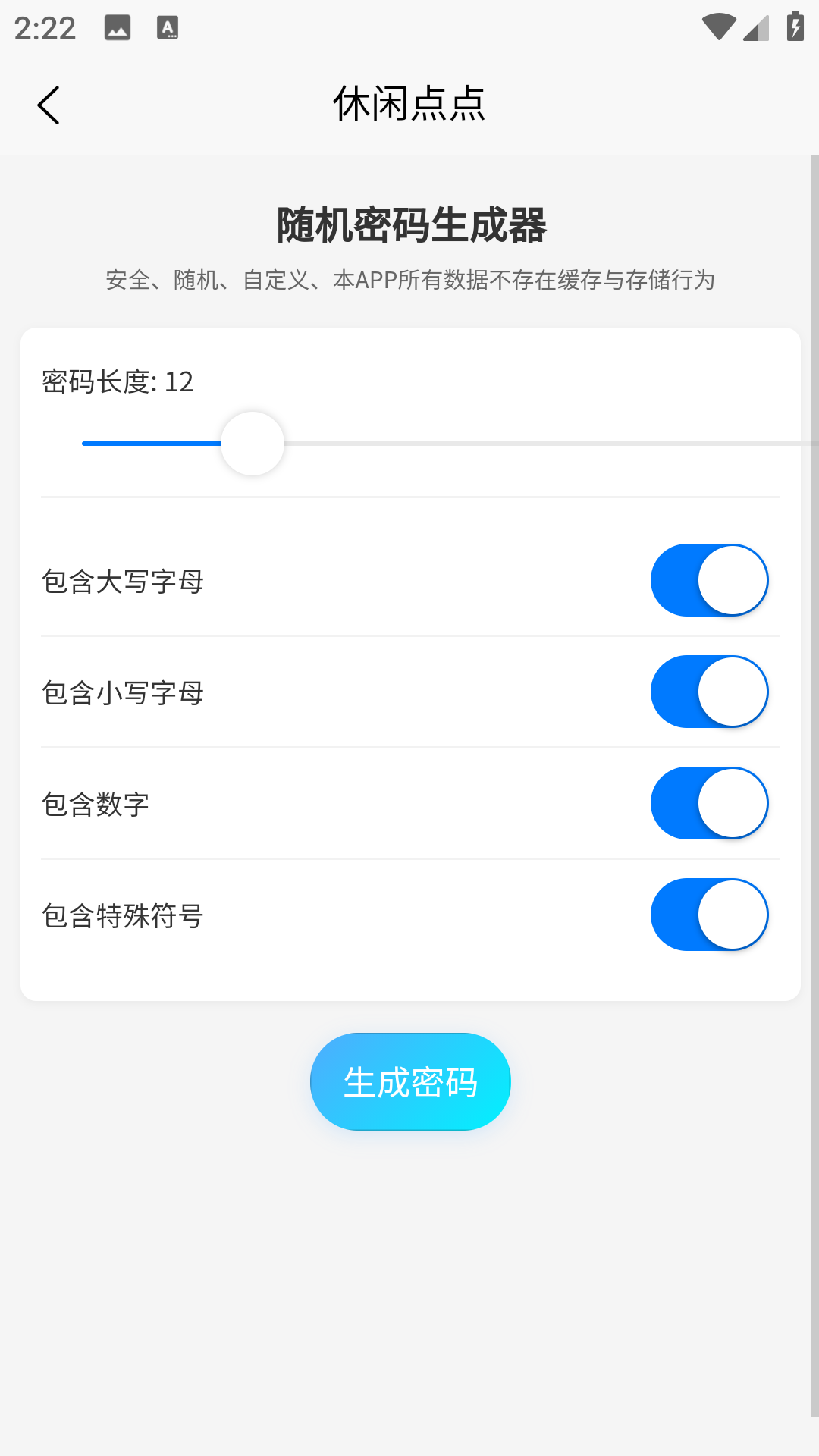Click the 'A' notification icon in status bar

click(167, 27)
